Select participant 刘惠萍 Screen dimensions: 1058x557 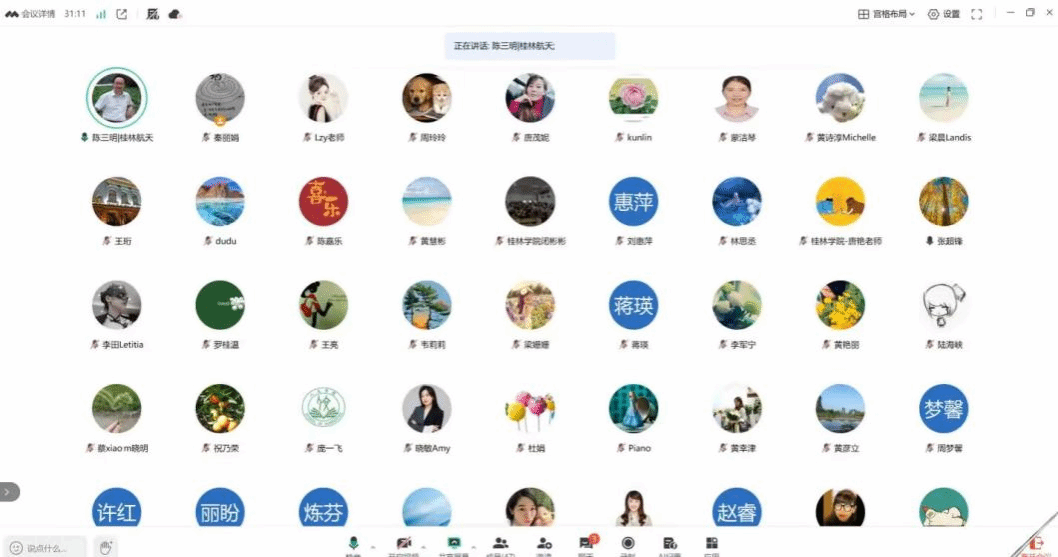(x=633, y=202)
